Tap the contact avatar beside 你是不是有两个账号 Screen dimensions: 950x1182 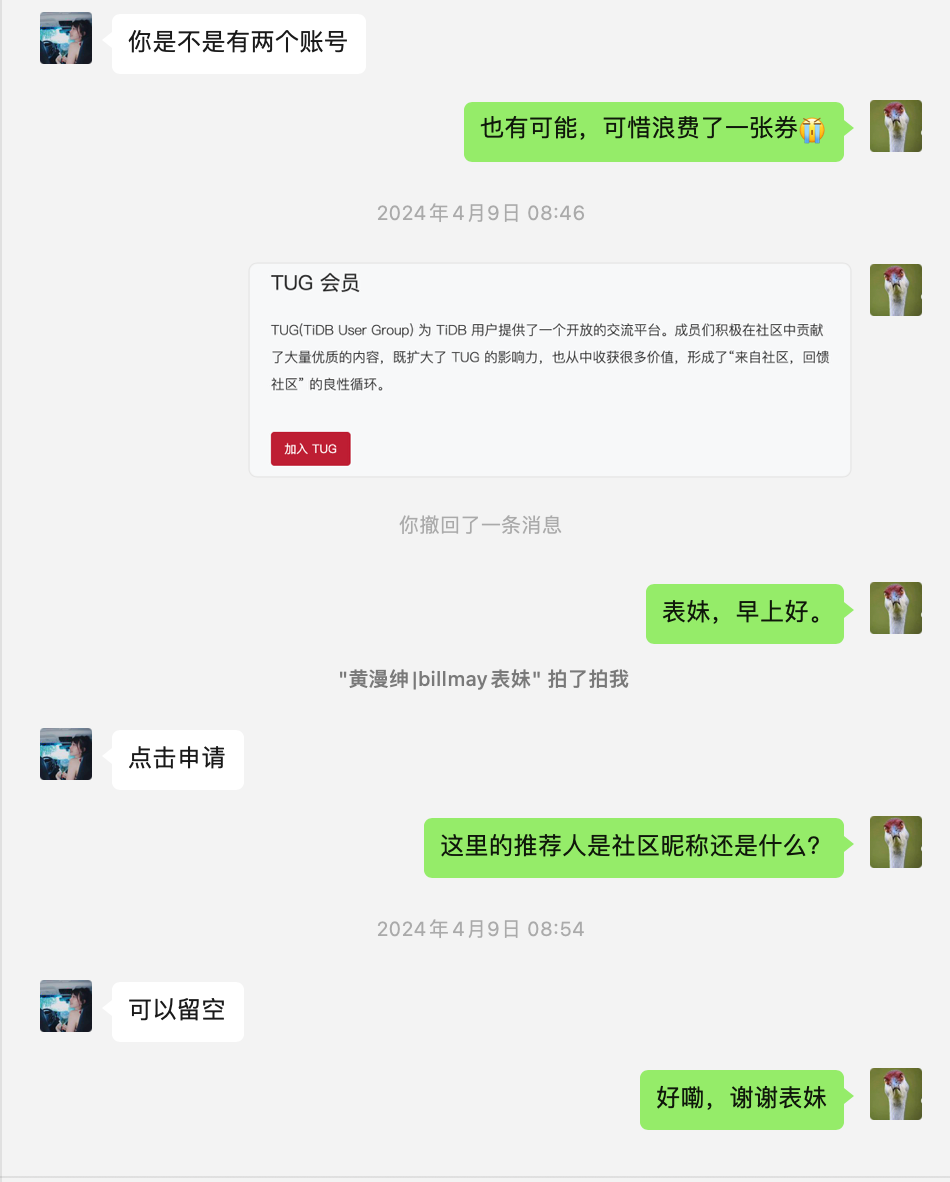click(66, 38)
